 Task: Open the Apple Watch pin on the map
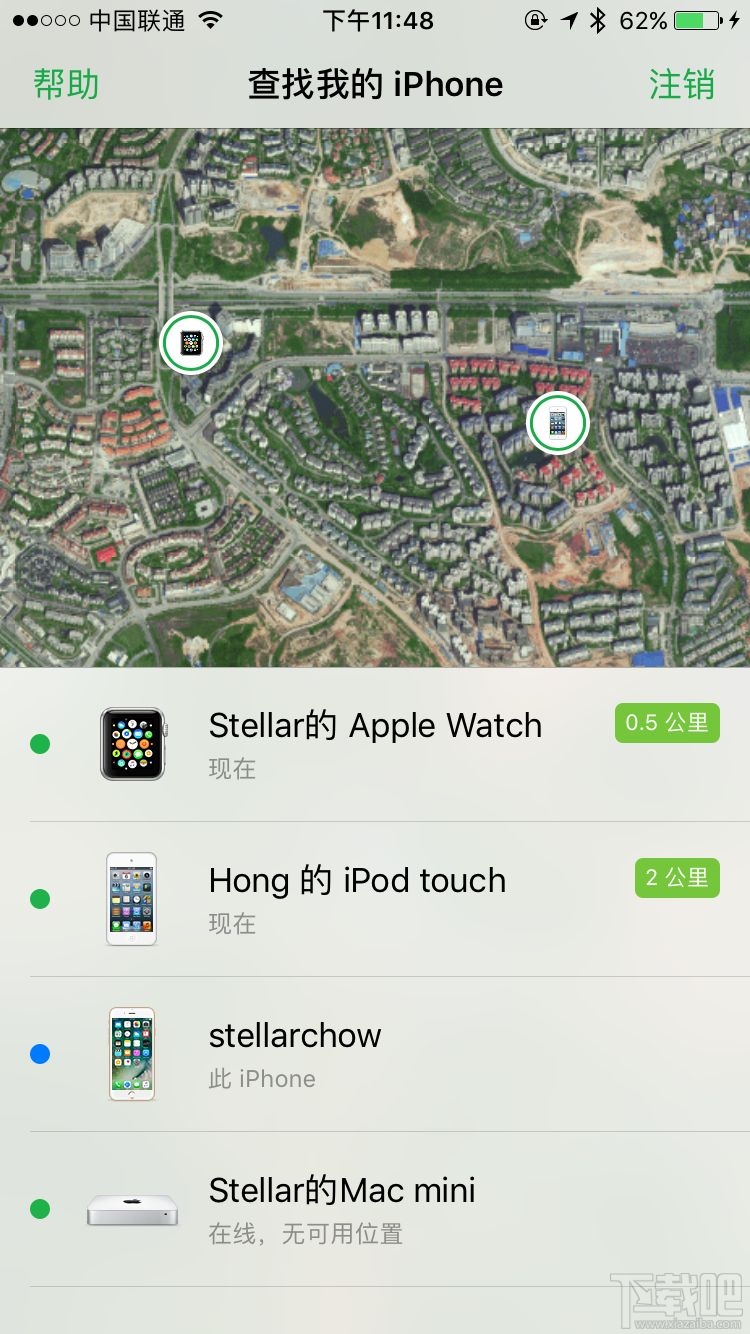click(190, 341)
